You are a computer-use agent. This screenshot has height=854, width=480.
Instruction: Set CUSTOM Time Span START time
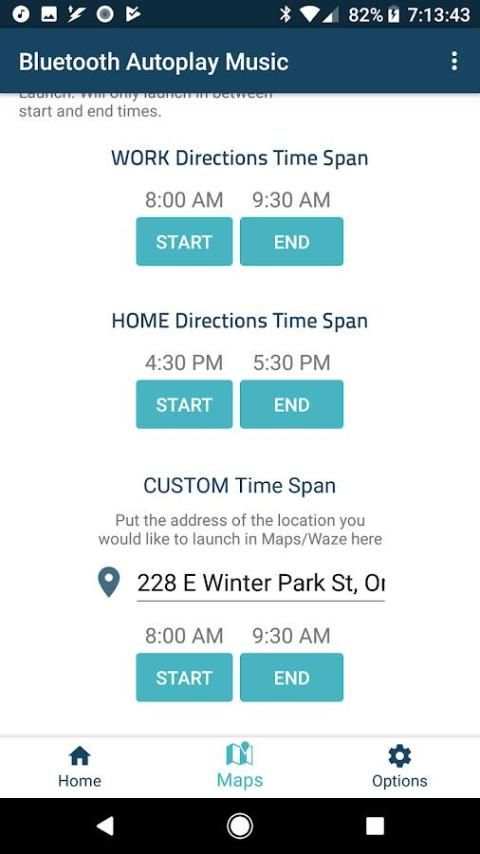click(184, 677)
